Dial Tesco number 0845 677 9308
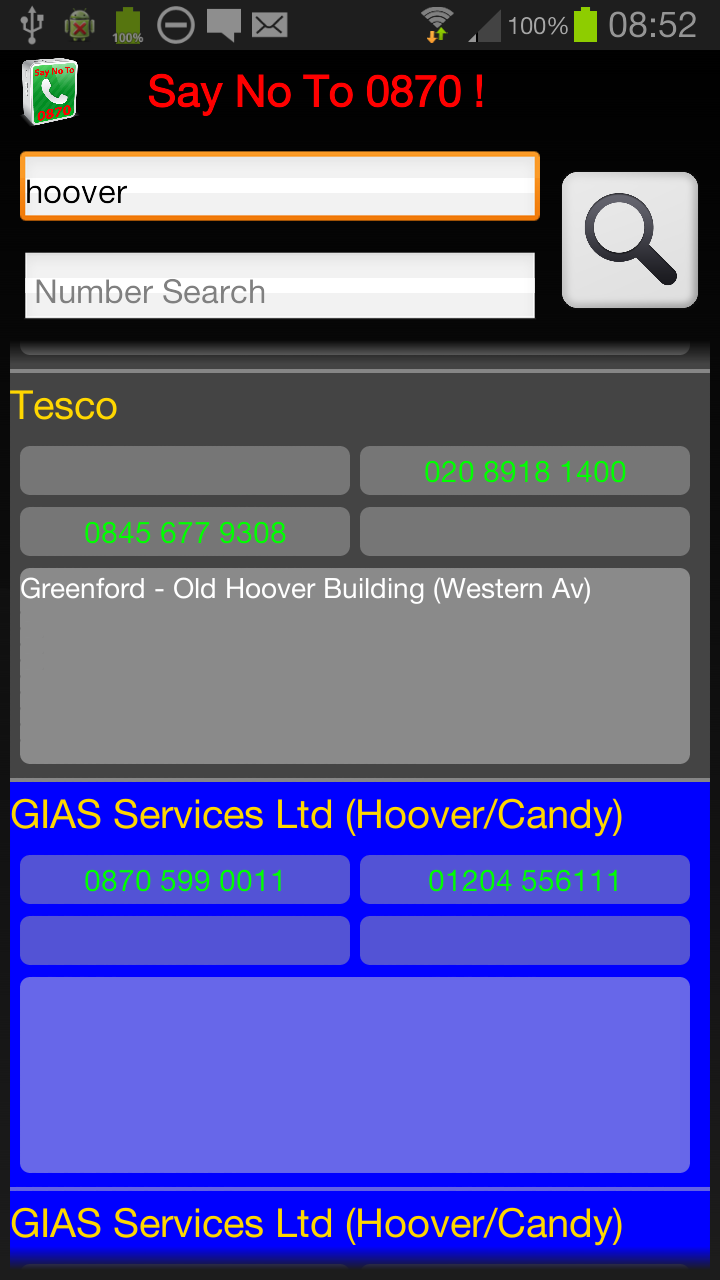 coord(185,532)
